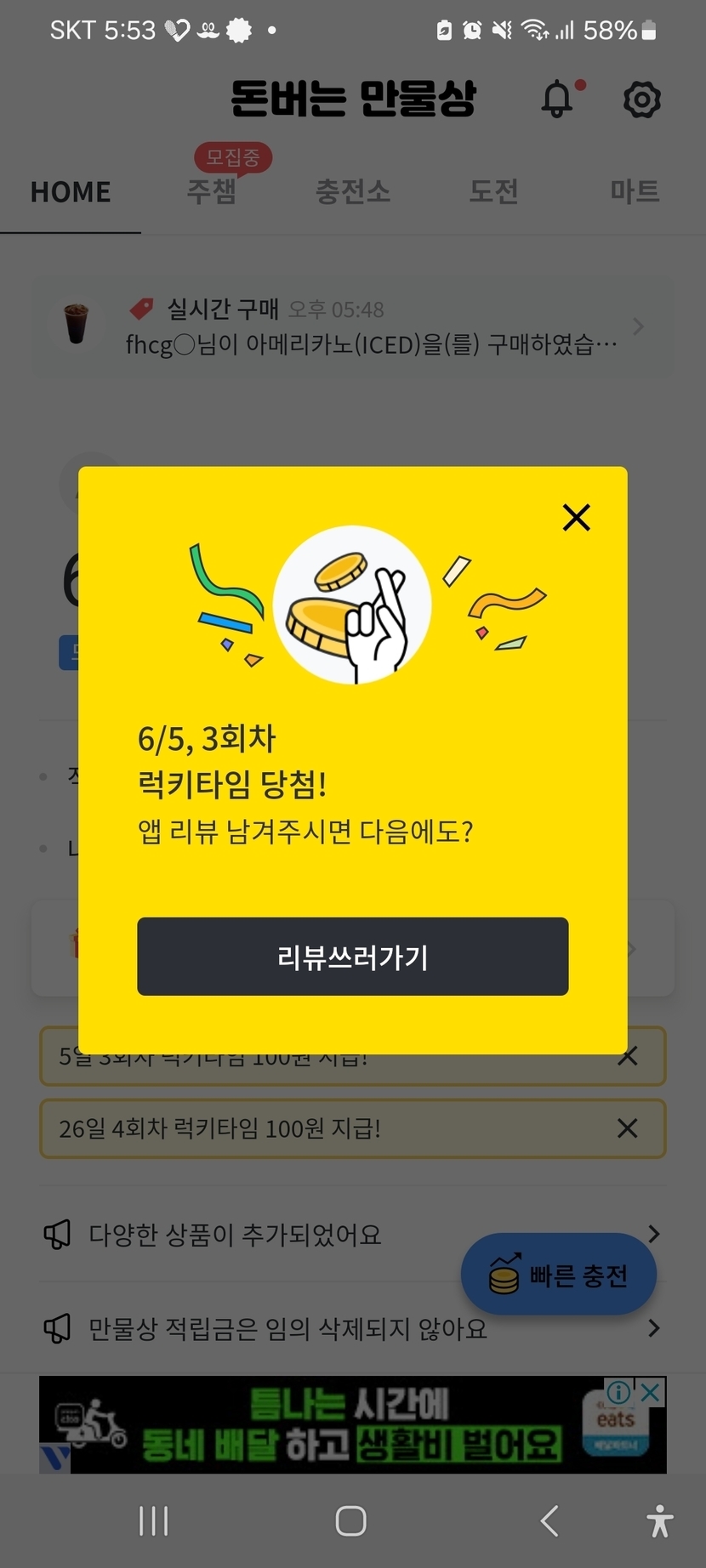Switch to the 마트 tab

click(x=635, y=190)
